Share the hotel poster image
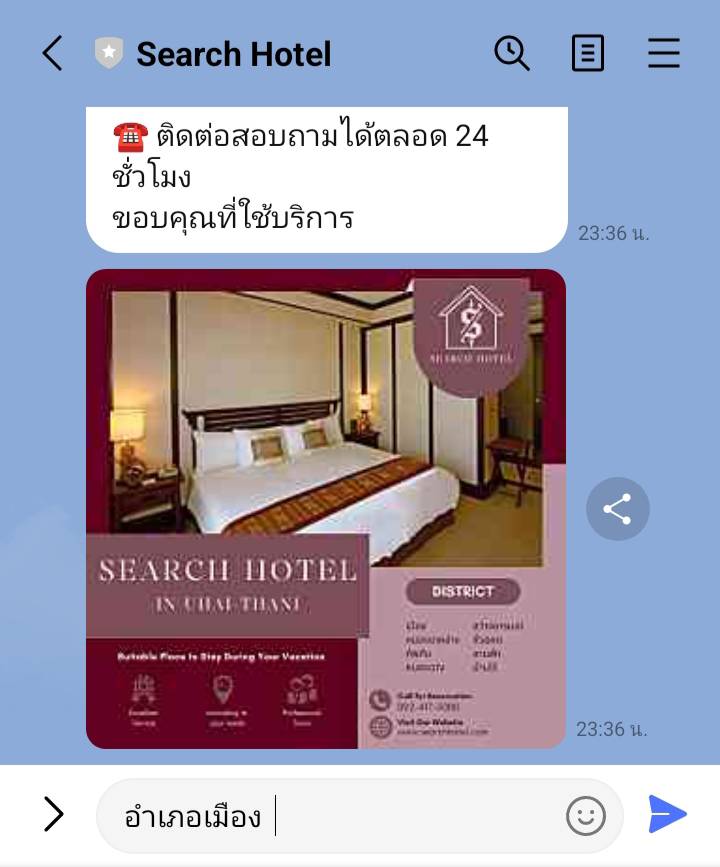 point(617,509)
